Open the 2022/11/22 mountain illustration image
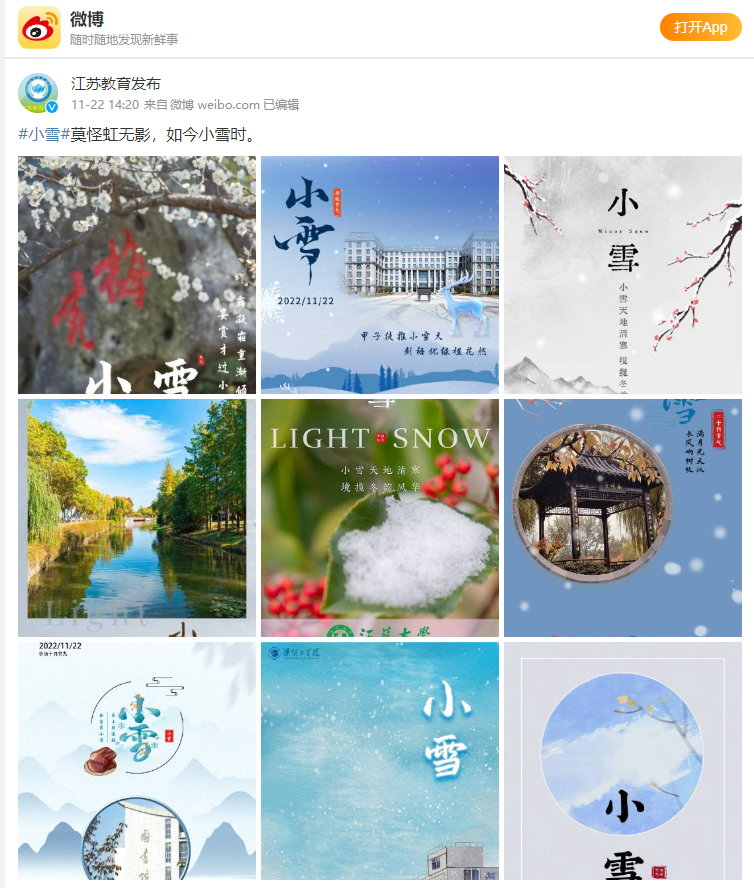The width and height of the screenshot is (754, 888). [137, 761]
